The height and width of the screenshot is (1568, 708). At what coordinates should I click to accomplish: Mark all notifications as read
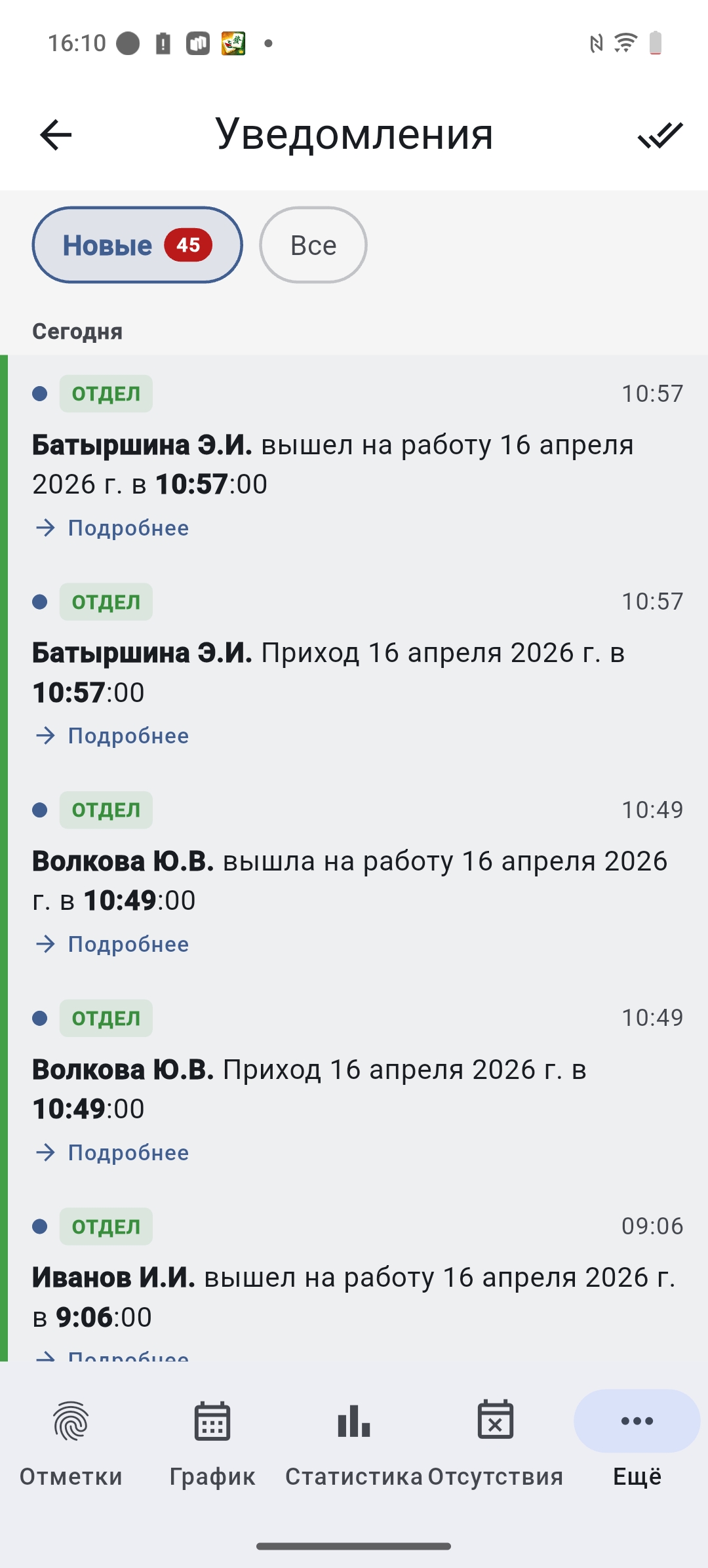pos(660,135)
